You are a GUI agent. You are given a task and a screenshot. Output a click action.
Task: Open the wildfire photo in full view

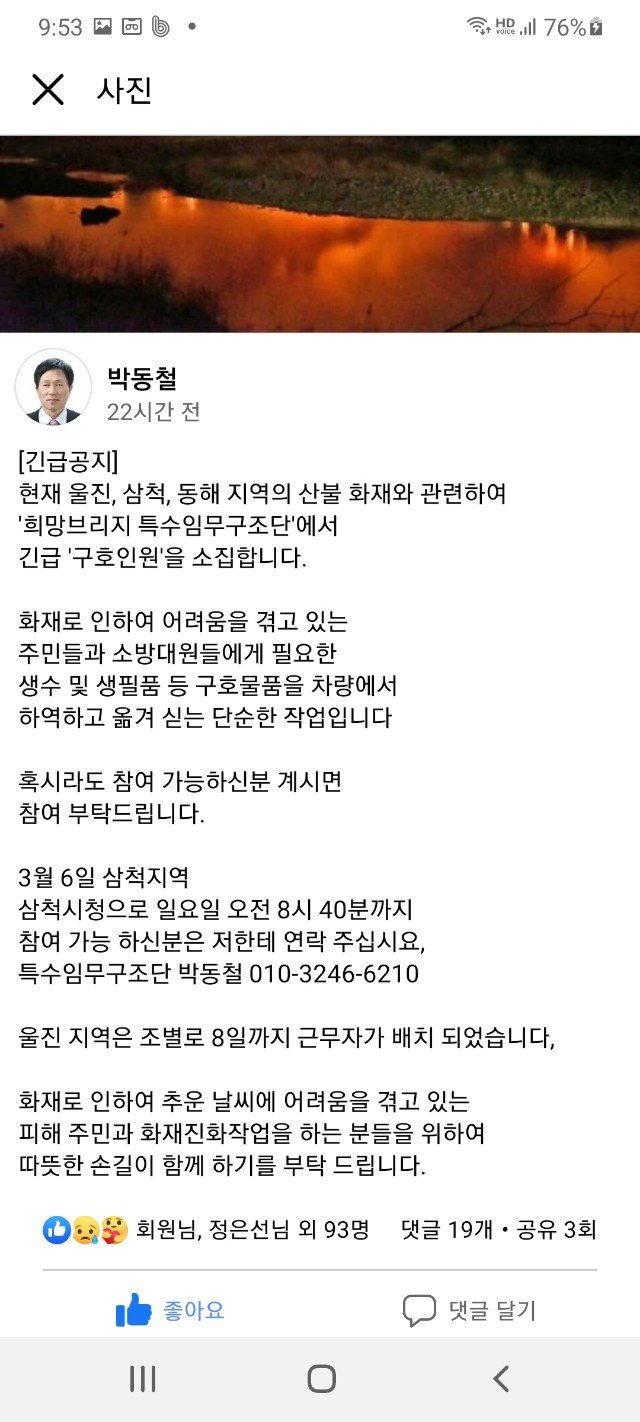click(320, 234)
